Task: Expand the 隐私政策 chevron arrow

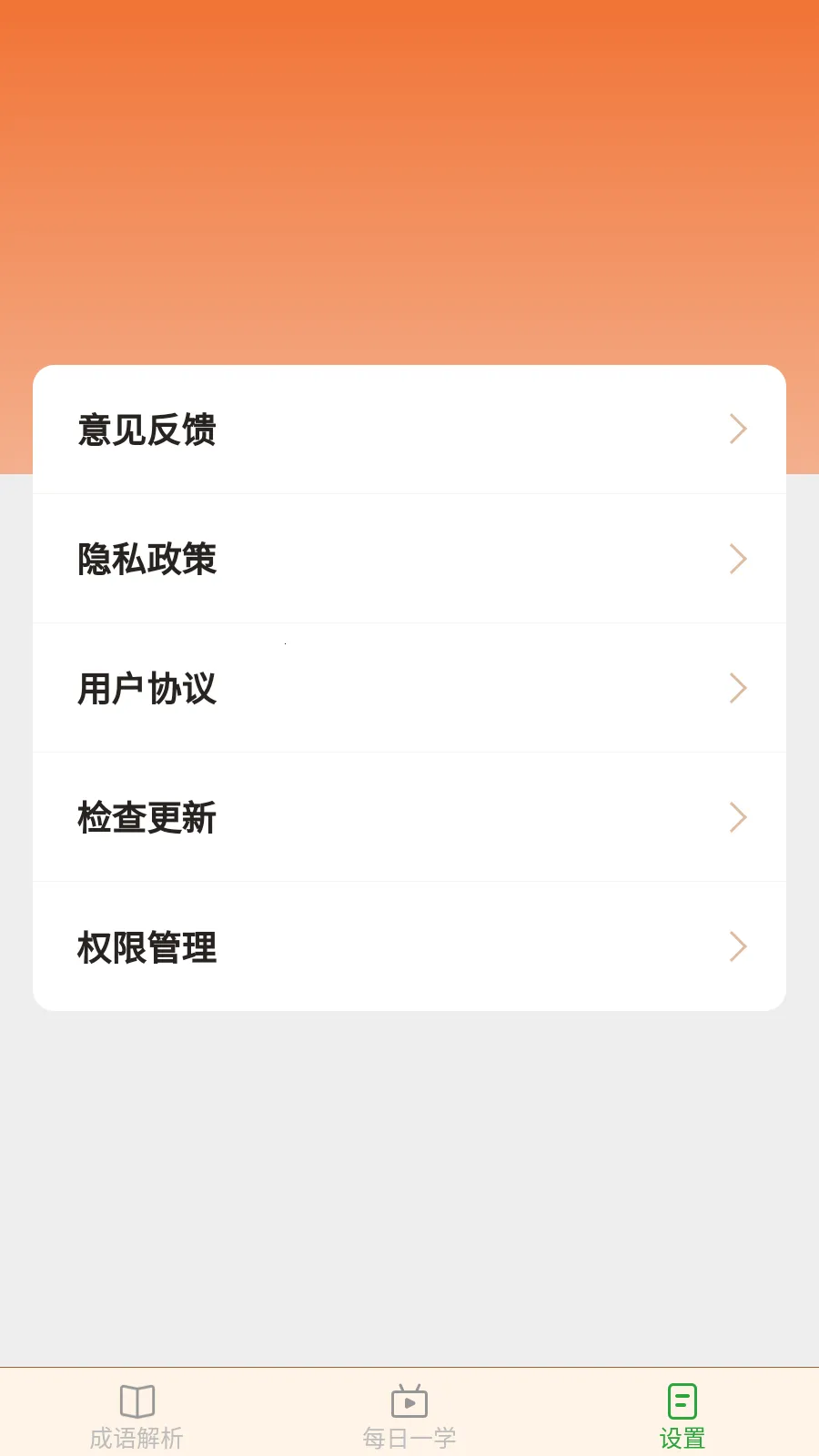Action: pyautogui.click(x=739, y=559)
